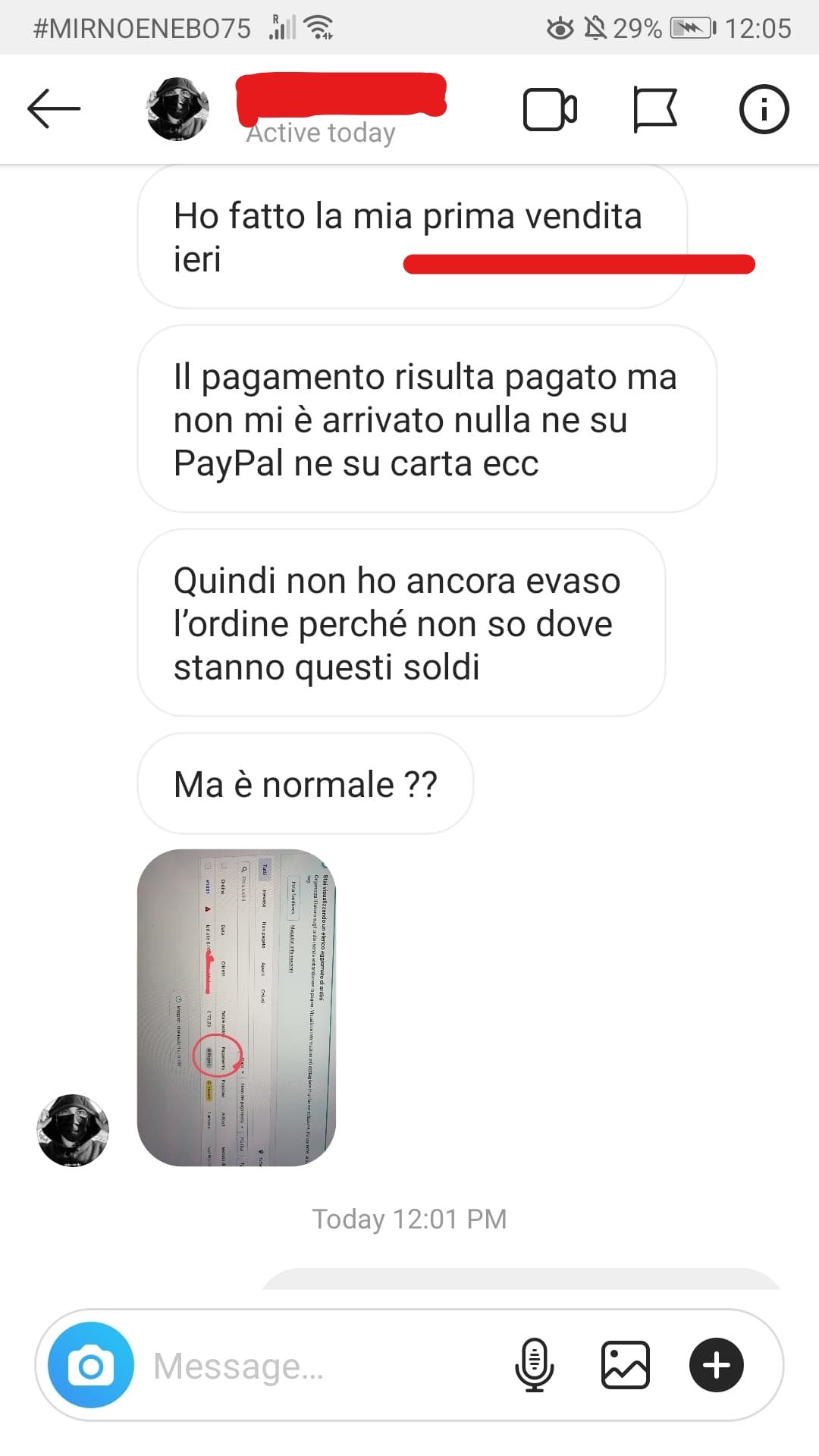The height and width of the screenshot is (1456, 819).
Task: Open the contact's profile picture in header
Action: point(177,109)
